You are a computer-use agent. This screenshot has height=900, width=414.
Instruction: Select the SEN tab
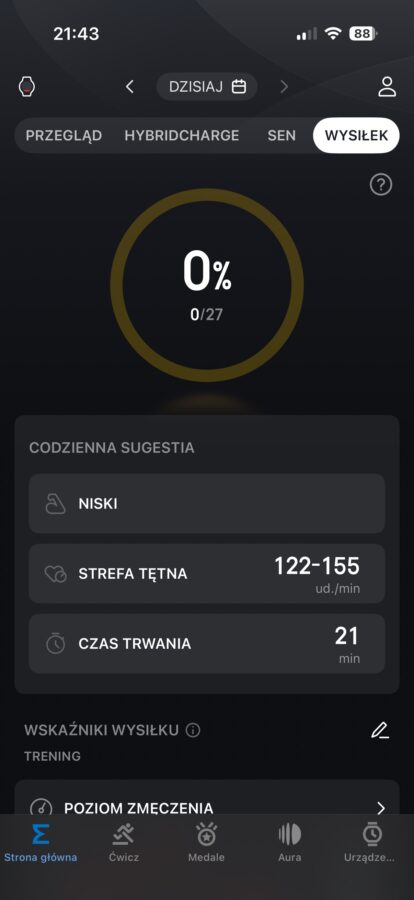tap(281, 135)
